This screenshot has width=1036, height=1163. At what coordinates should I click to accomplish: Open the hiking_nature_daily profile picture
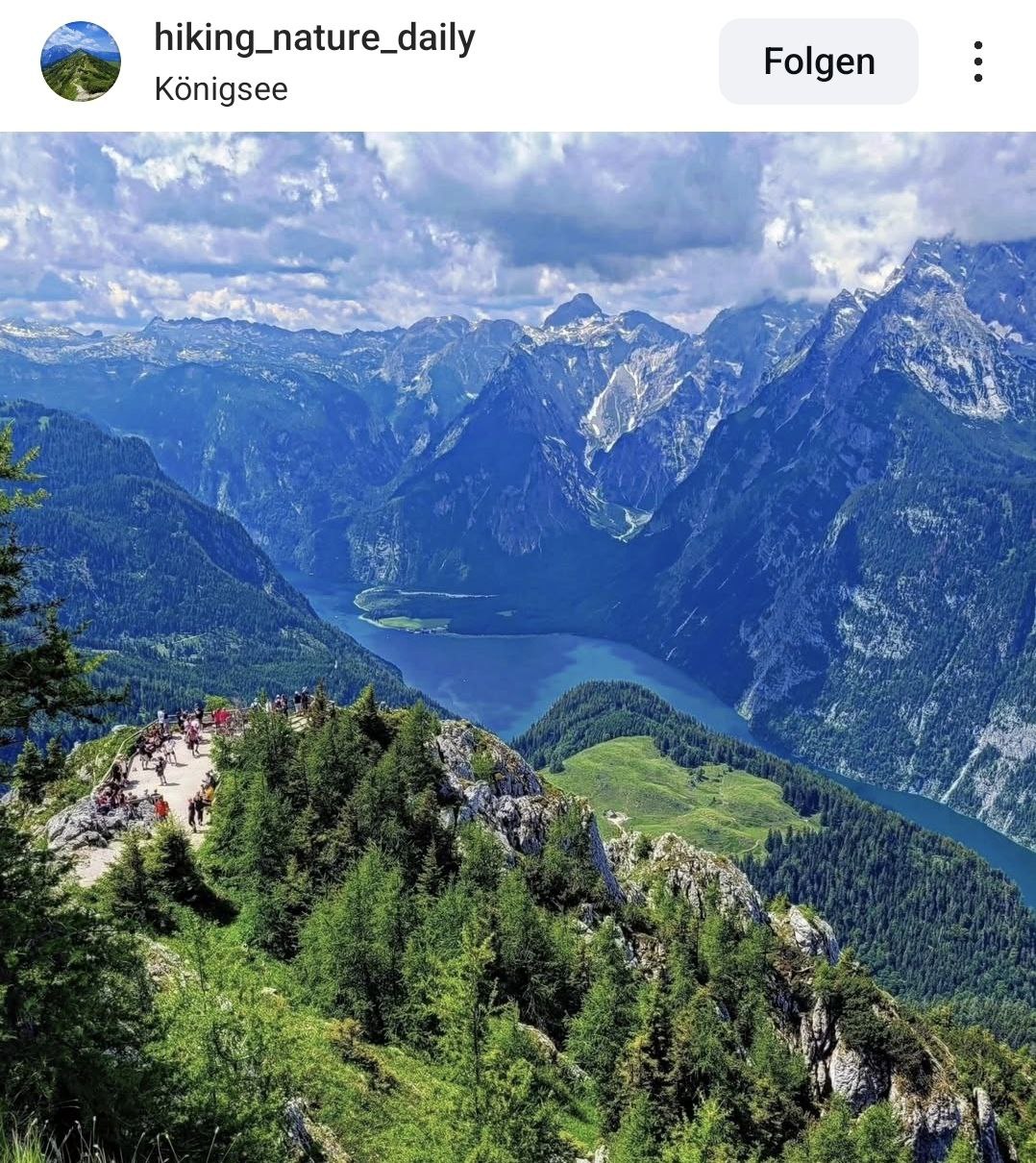click(81, 62)
